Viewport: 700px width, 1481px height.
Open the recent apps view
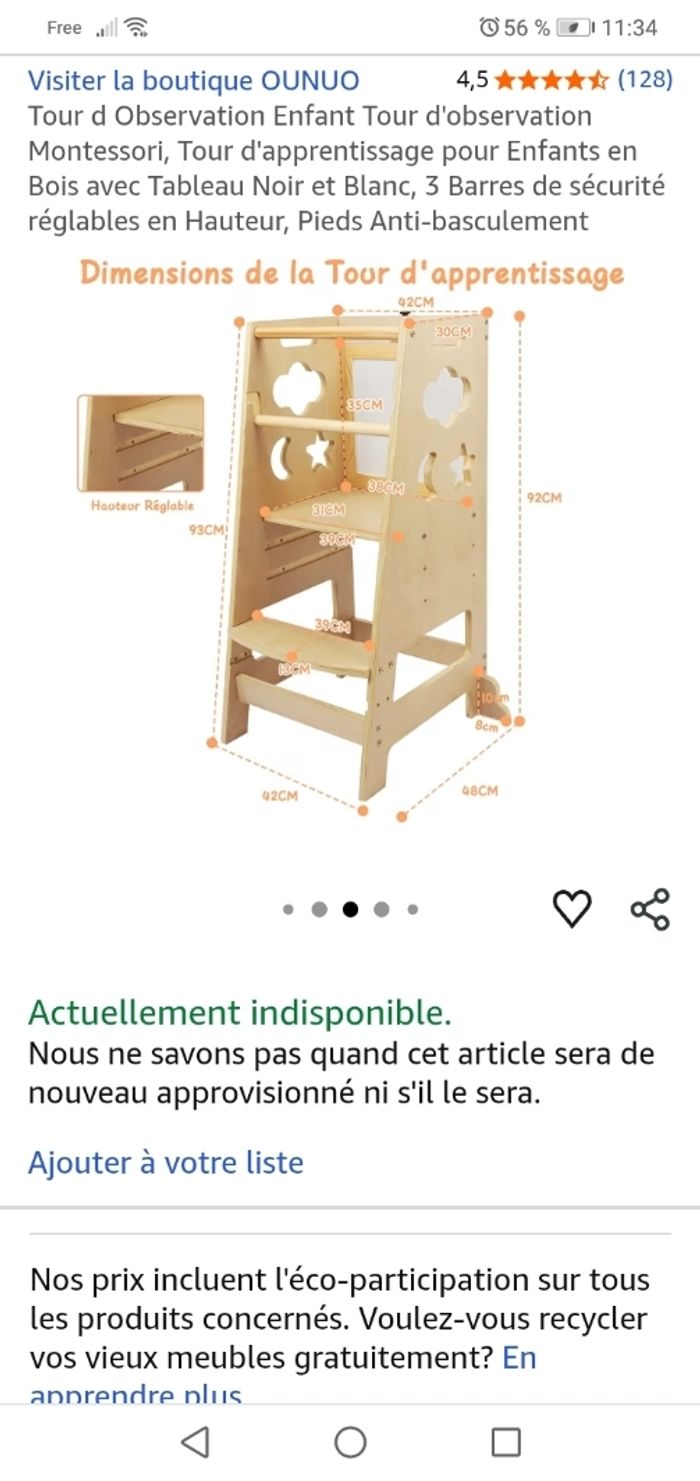pos(506,1441)
